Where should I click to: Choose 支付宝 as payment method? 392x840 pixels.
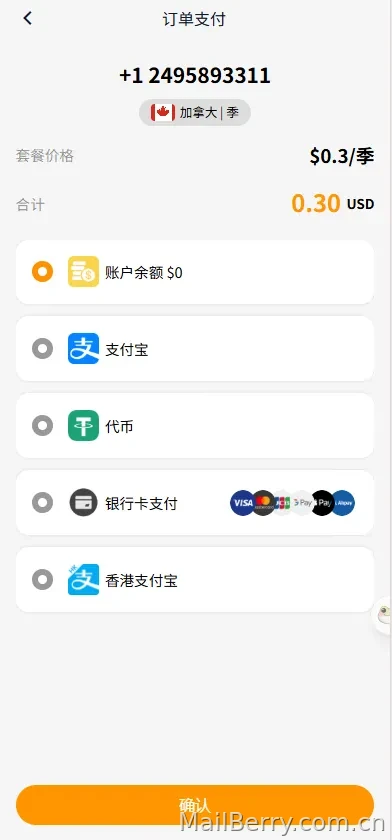point(195,349)
